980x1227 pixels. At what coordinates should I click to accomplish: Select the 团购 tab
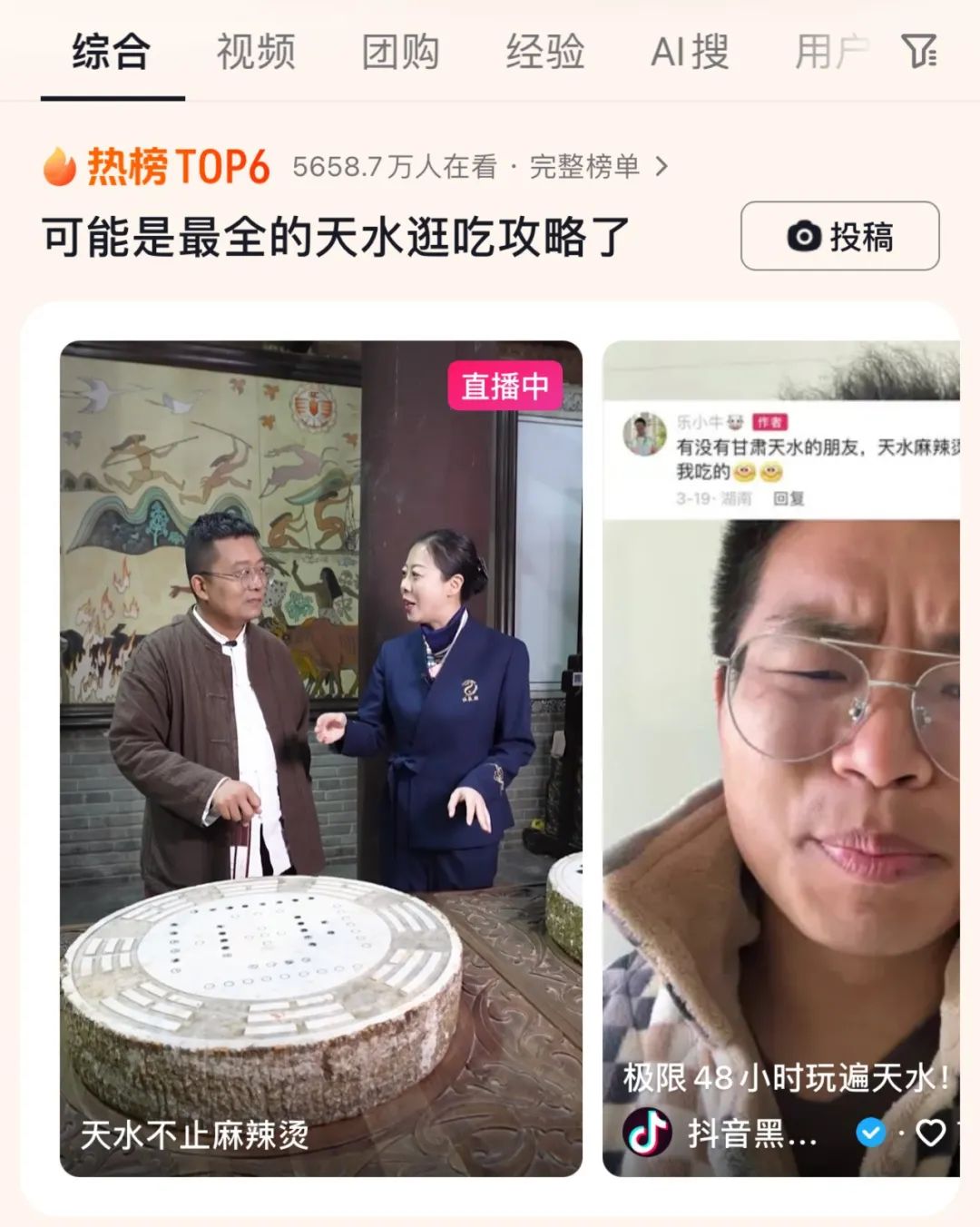[x=400, y=52]
